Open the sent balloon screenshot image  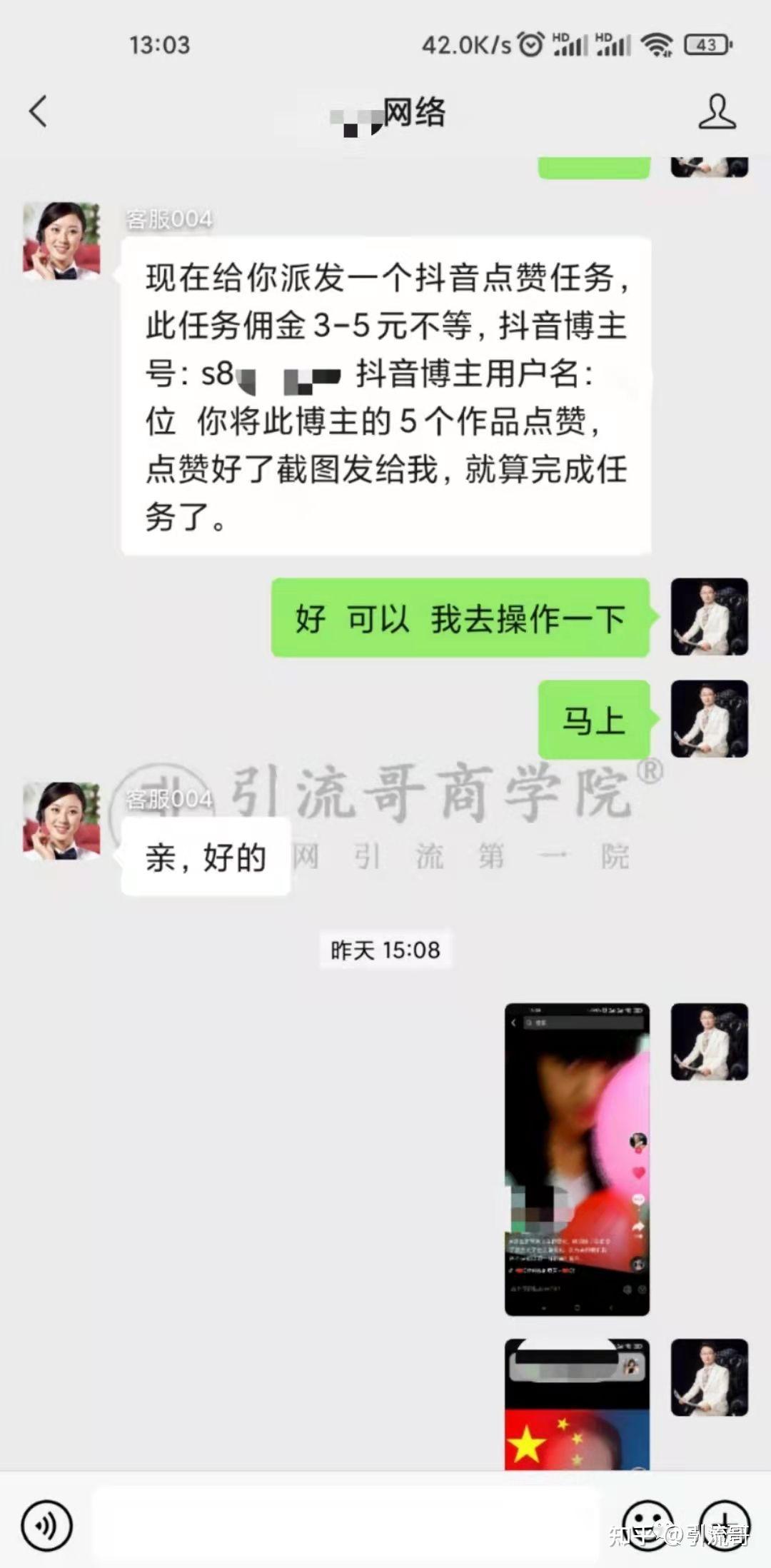(x=577, y=1160)
